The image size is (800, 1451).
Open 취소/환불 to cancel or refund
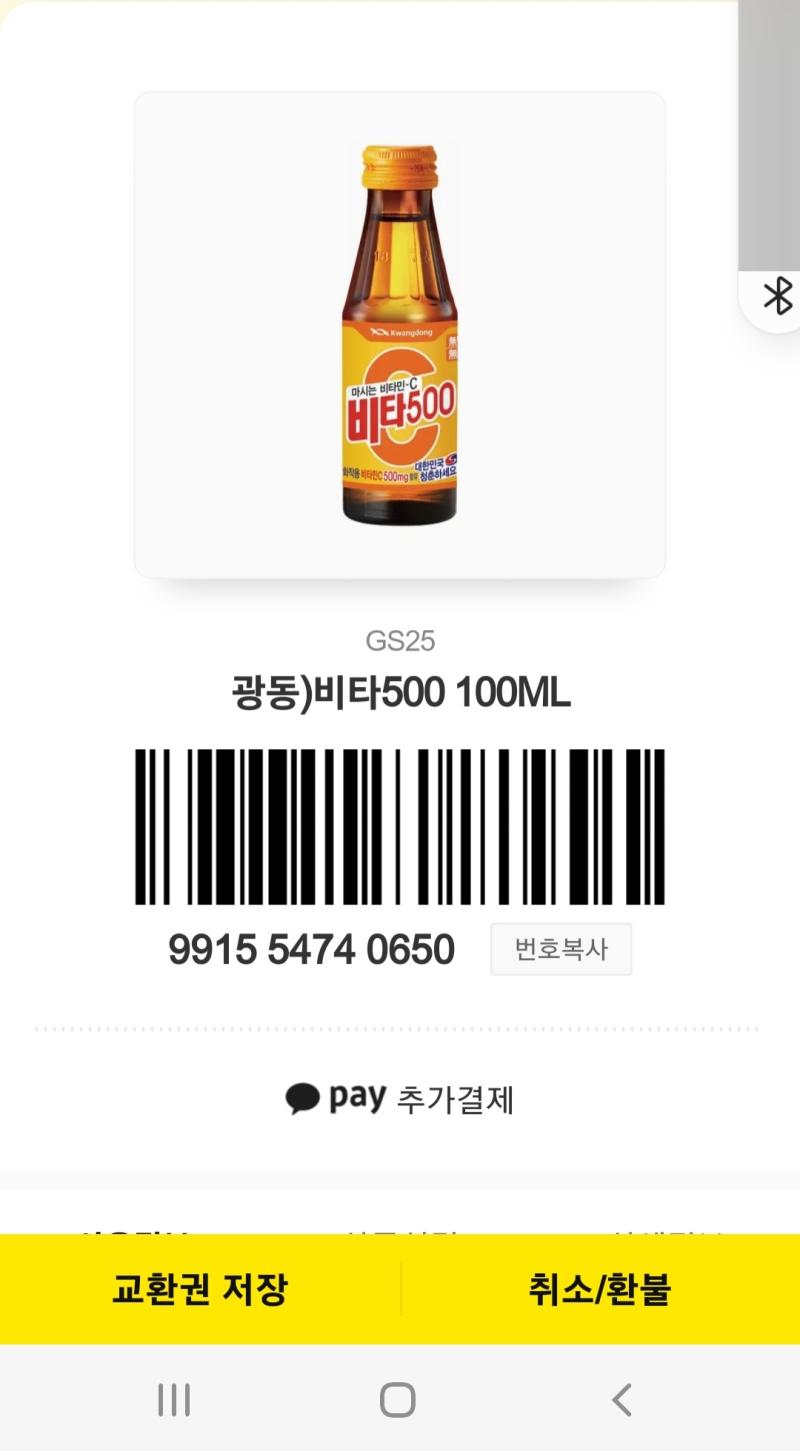tap(600, 1289)
